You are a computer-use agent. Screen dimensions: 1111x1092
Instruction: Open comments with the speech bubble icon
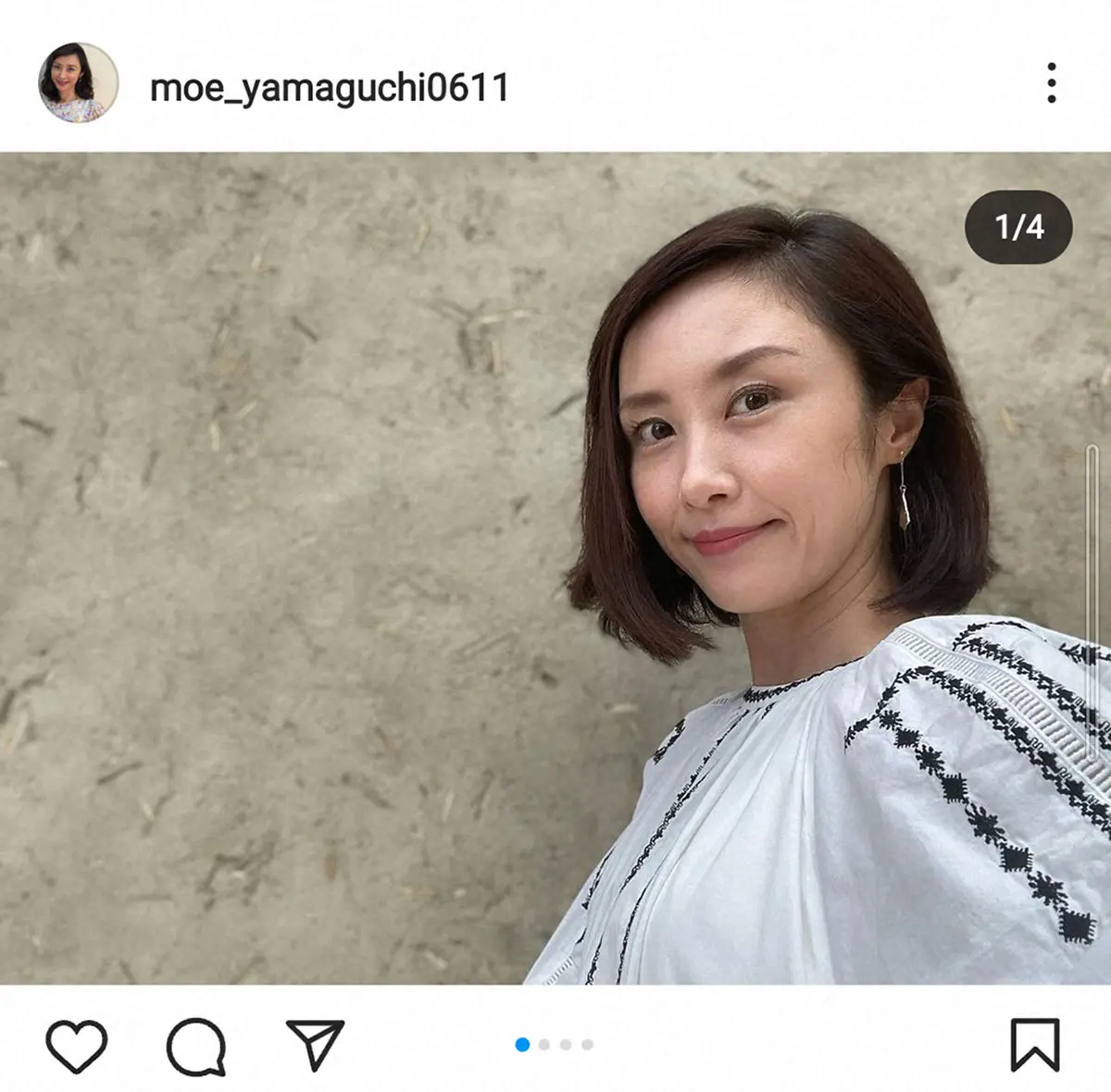[196, 1047]
